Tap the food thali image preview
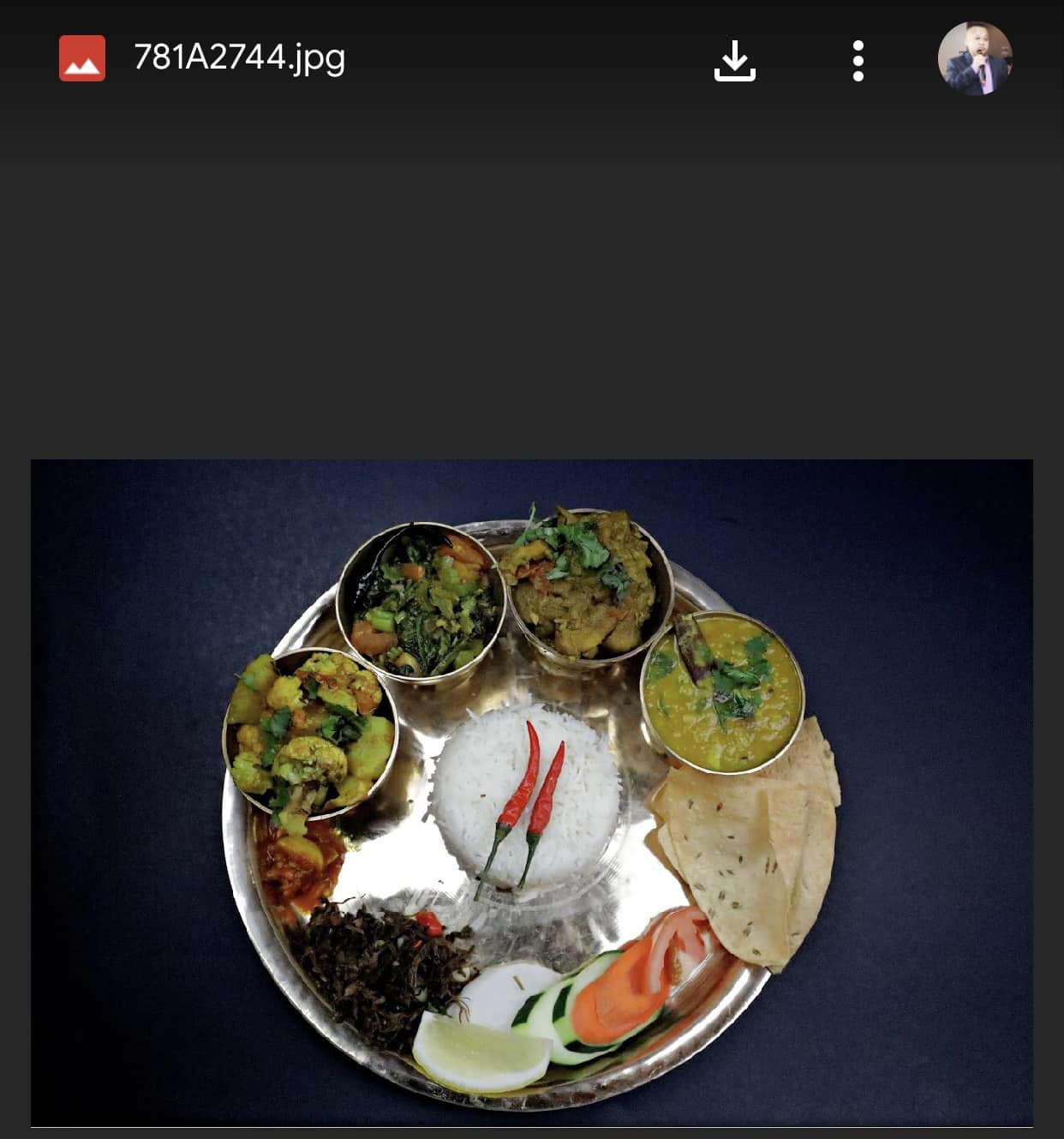The image size is (1064, 1139). pyautogui.click(x=531, y=793)
